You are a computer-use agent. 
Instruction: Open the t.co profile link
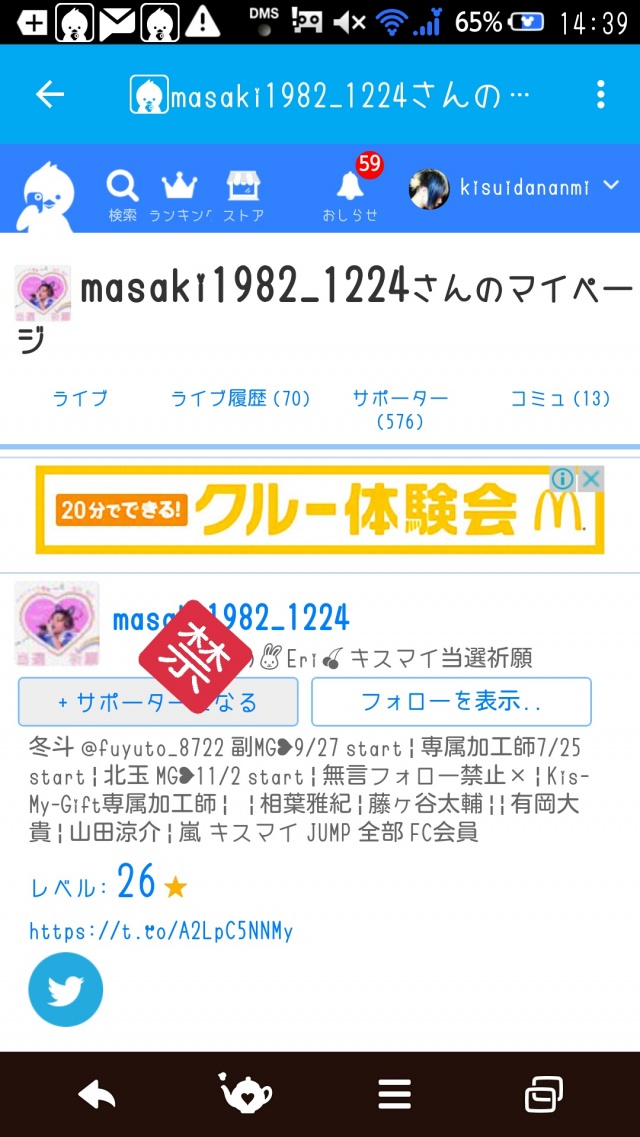click(161, 932)
